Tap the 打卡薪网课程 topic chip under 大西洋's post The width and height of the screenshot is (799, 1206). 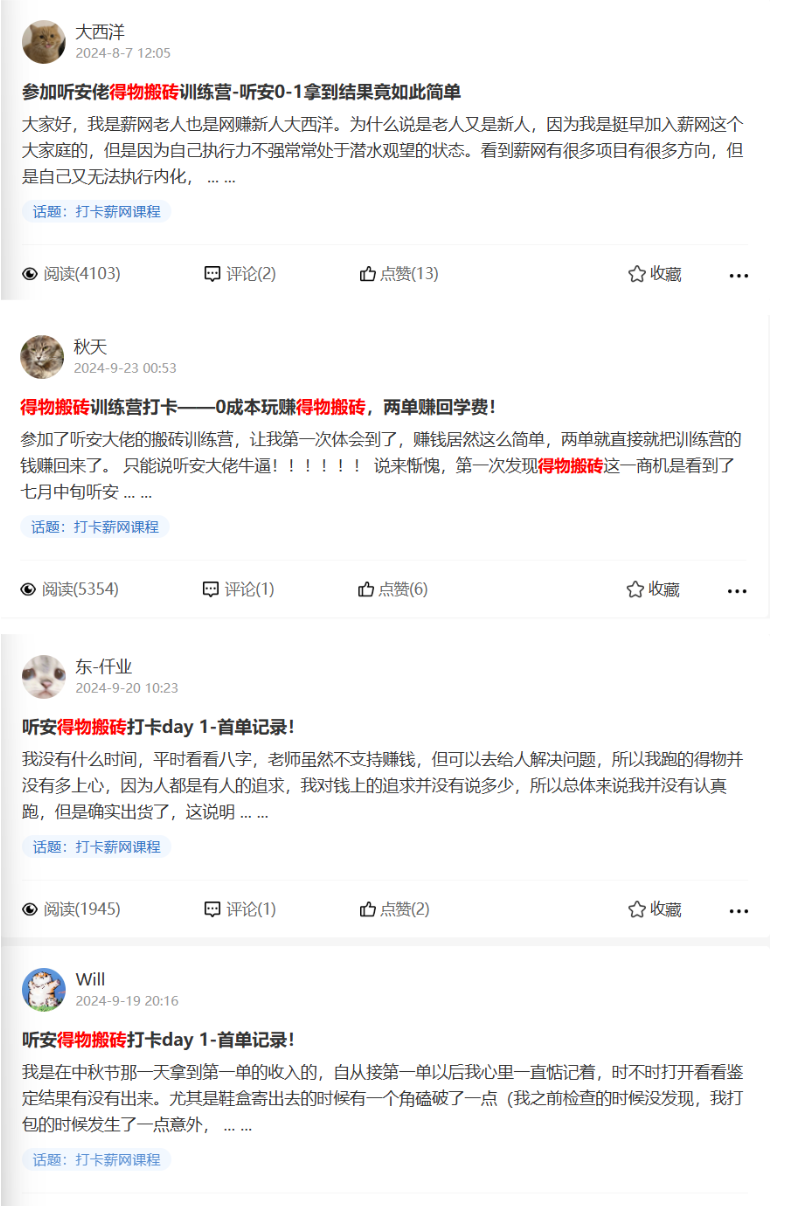[x=96, y=212]
